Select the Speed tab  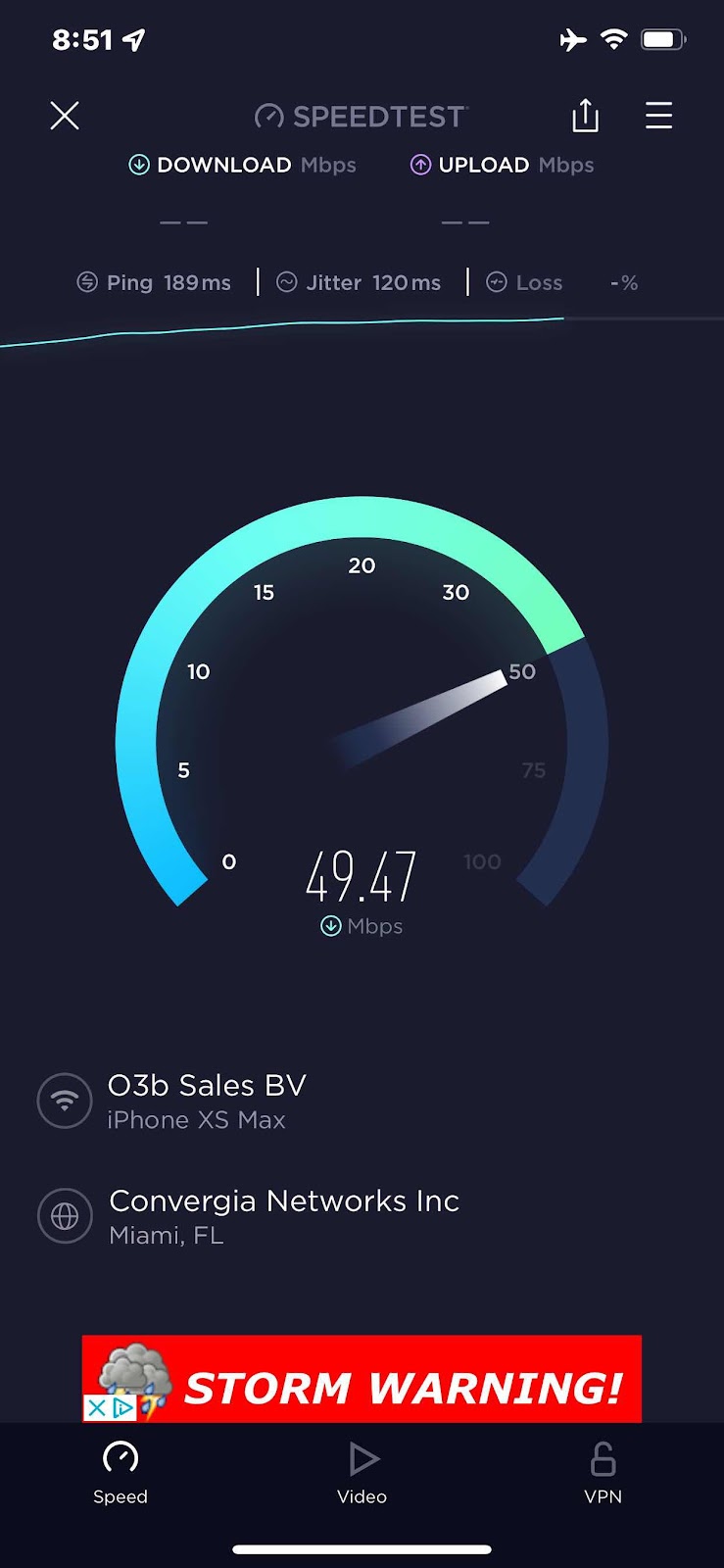tap(121, 1473)
